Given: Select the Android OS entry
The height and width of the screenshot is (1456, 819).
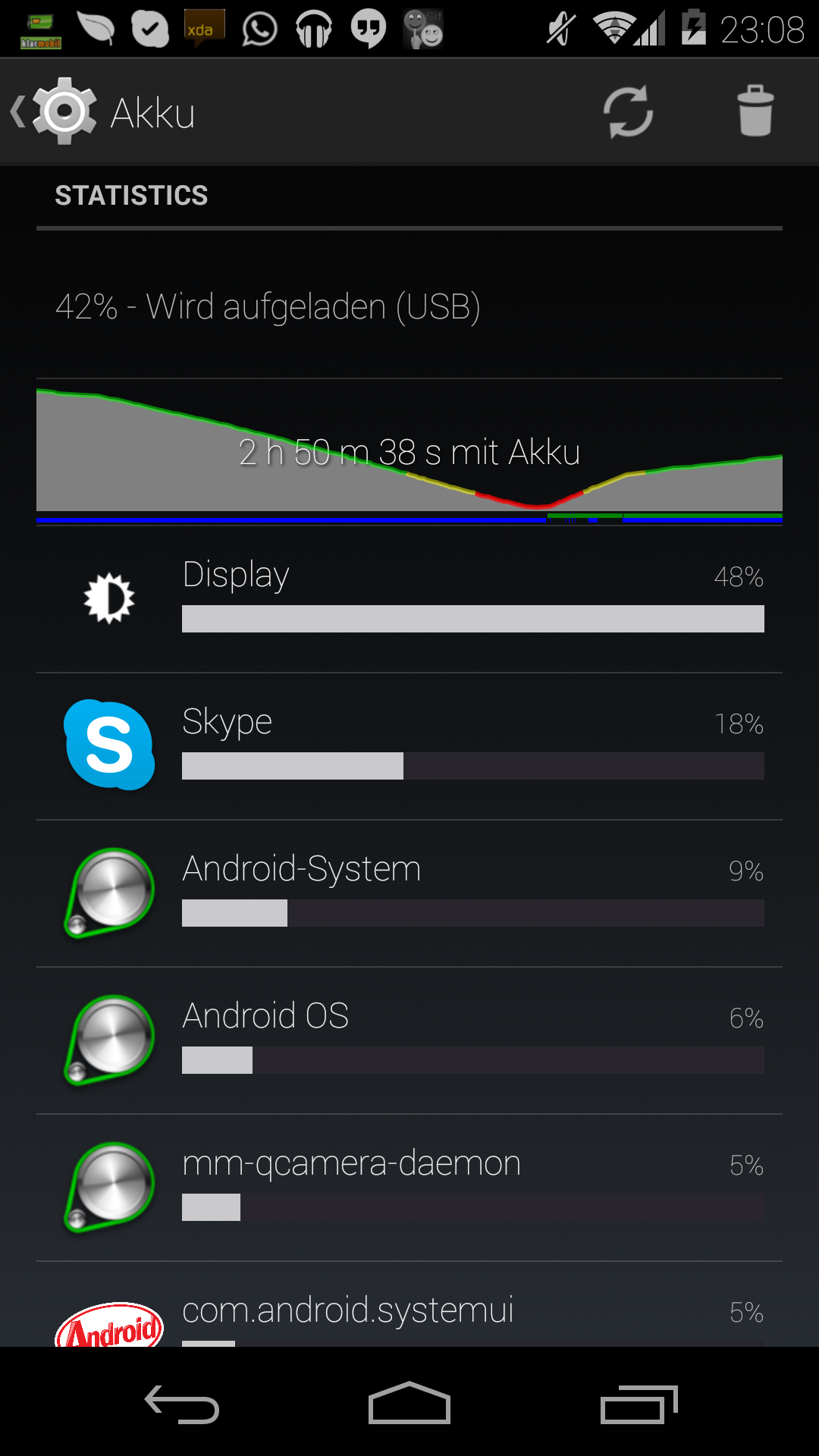Looking at the screenshot, I should (409, 1040).
